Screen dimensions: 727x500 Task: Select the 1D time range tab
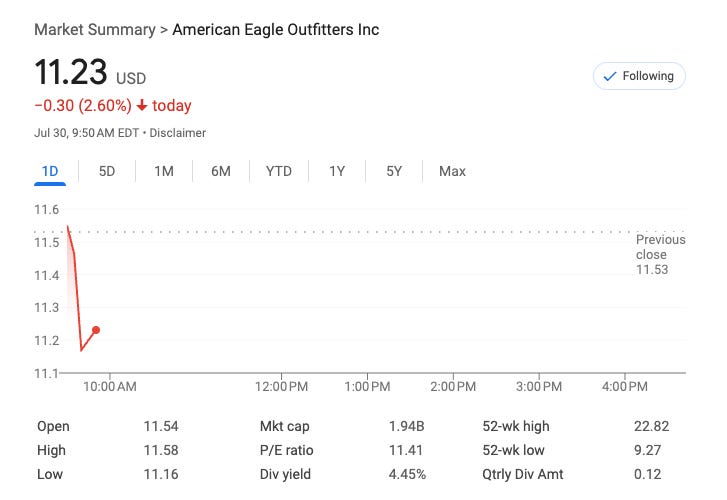tap(49, 171)
